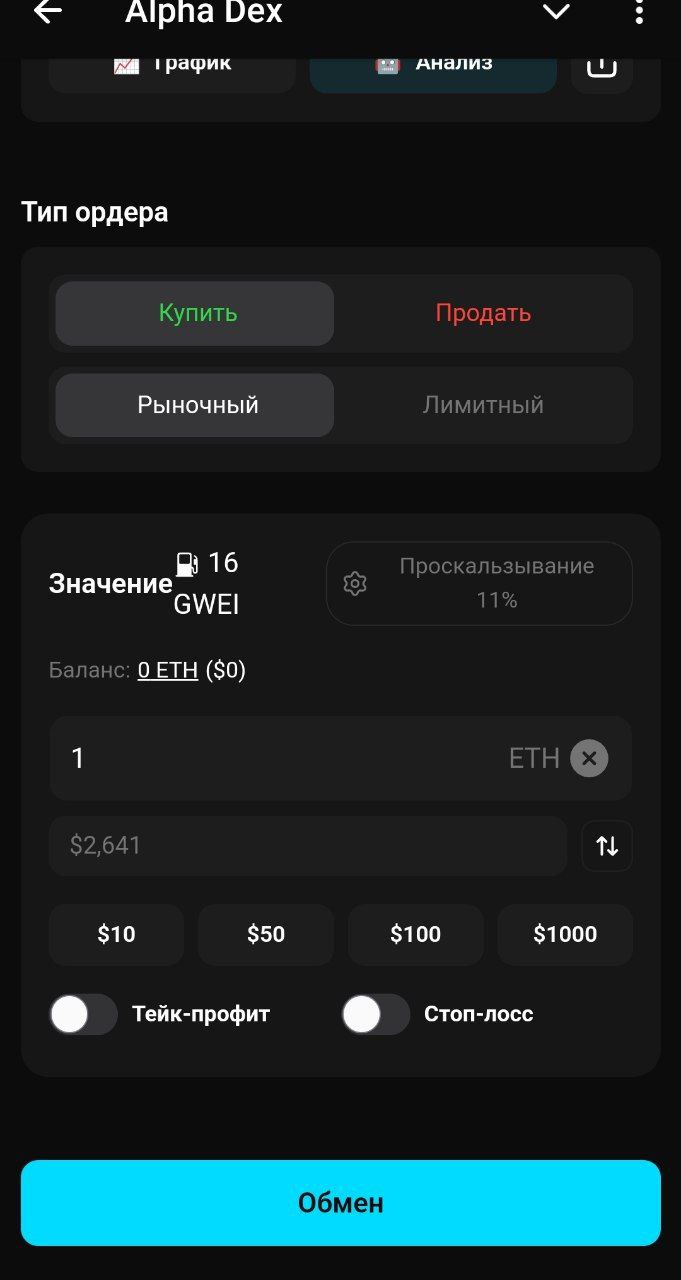
Task: Select the $10 quick amount
Action: click(116, 934)
